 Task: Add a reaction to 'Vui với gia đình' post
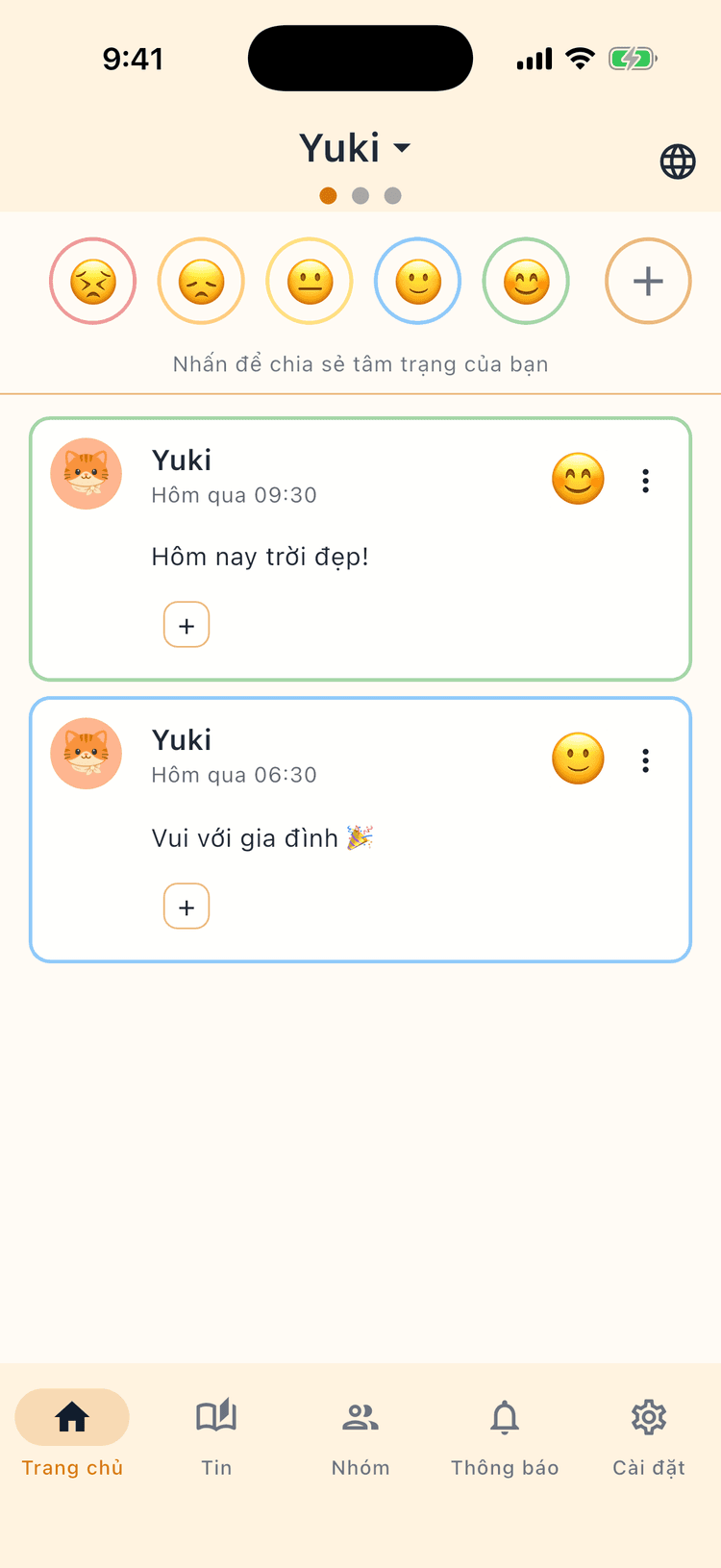[x=186, y=906]
